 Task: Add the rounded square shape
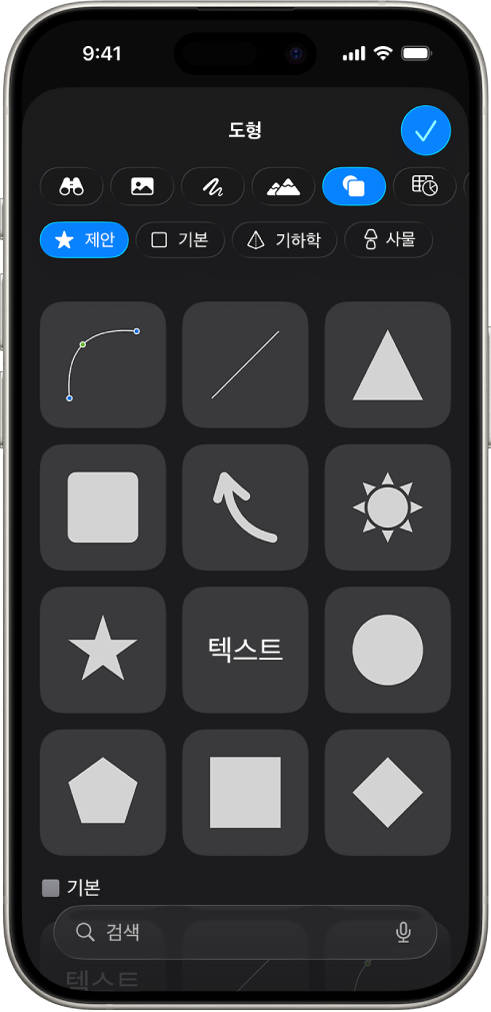coord(103,507)
